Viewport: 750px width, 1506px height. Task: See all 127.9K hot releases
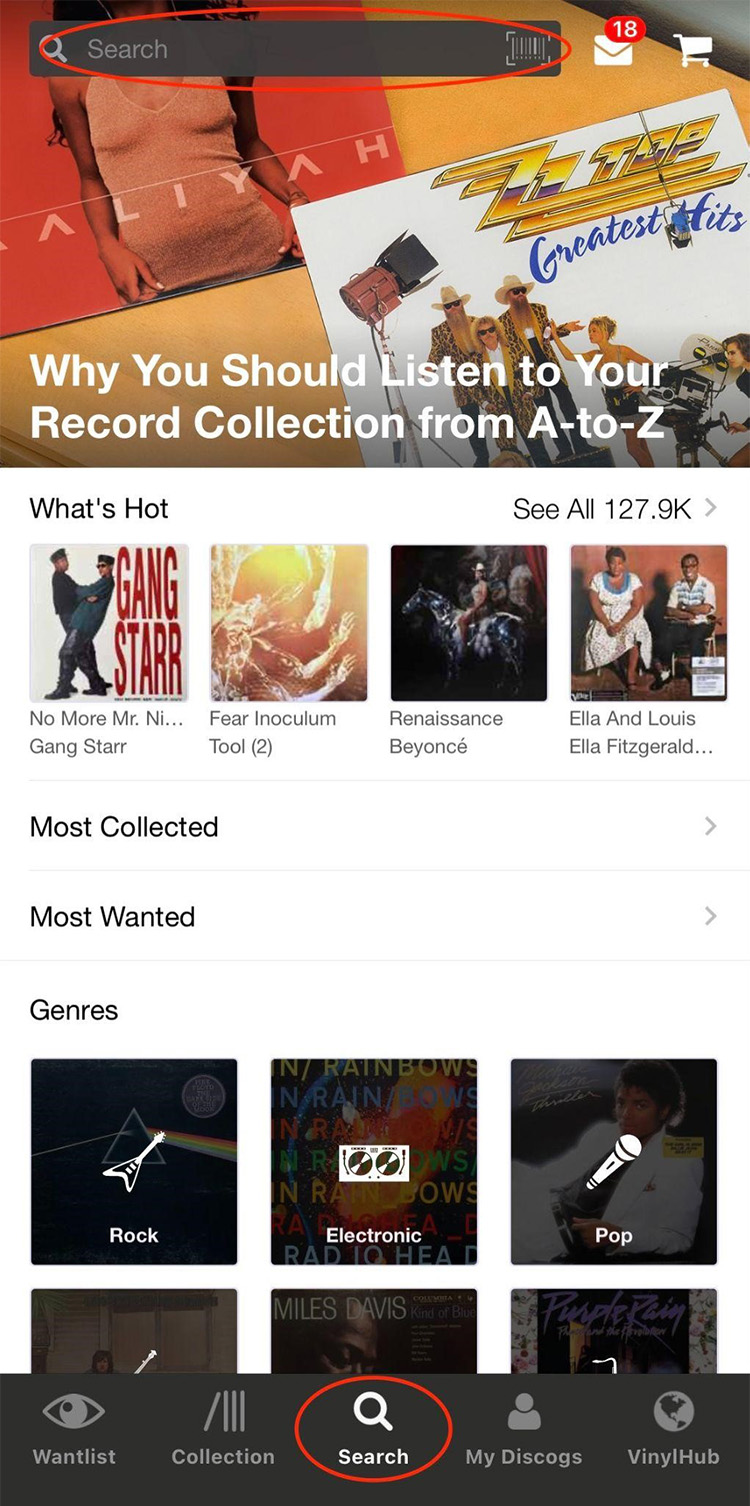pos(614,509)
